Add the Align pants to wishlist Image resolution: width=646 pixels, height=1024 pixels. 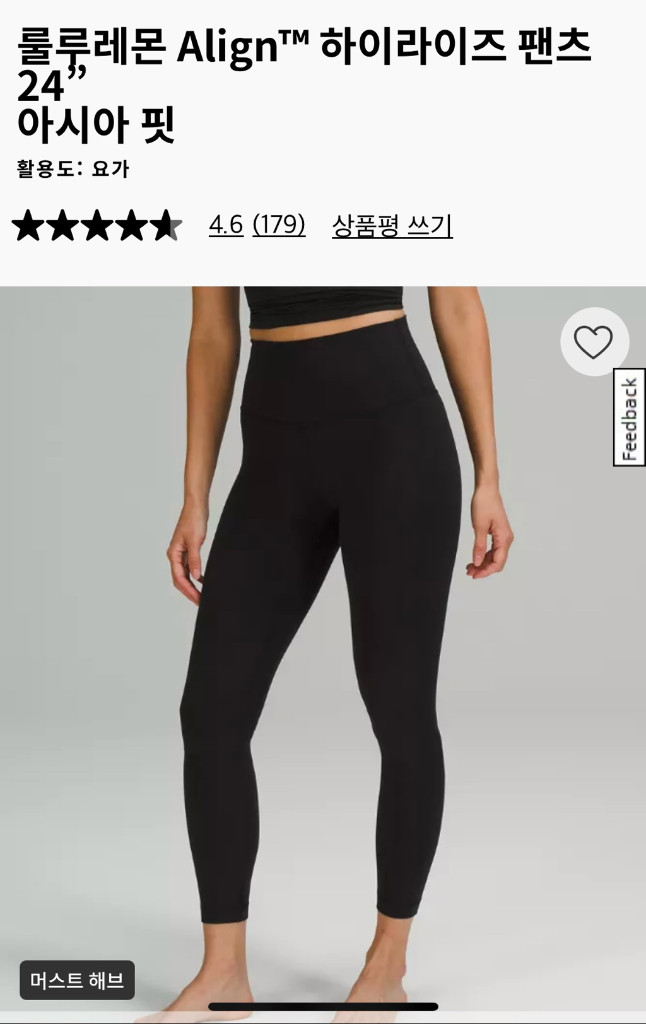tap(594, 342)
